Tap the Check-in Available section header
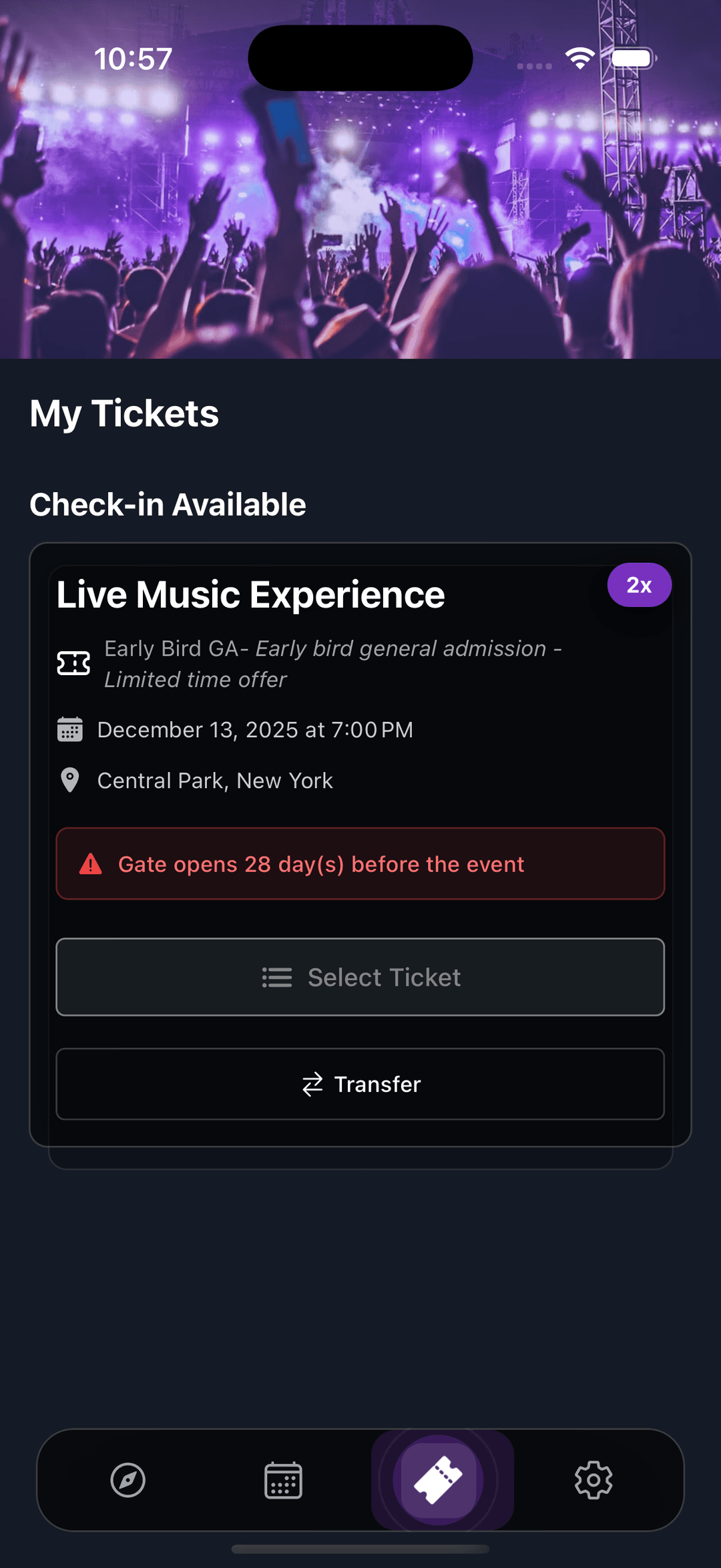The image size is (721, 1568). (x=168, y=504)
